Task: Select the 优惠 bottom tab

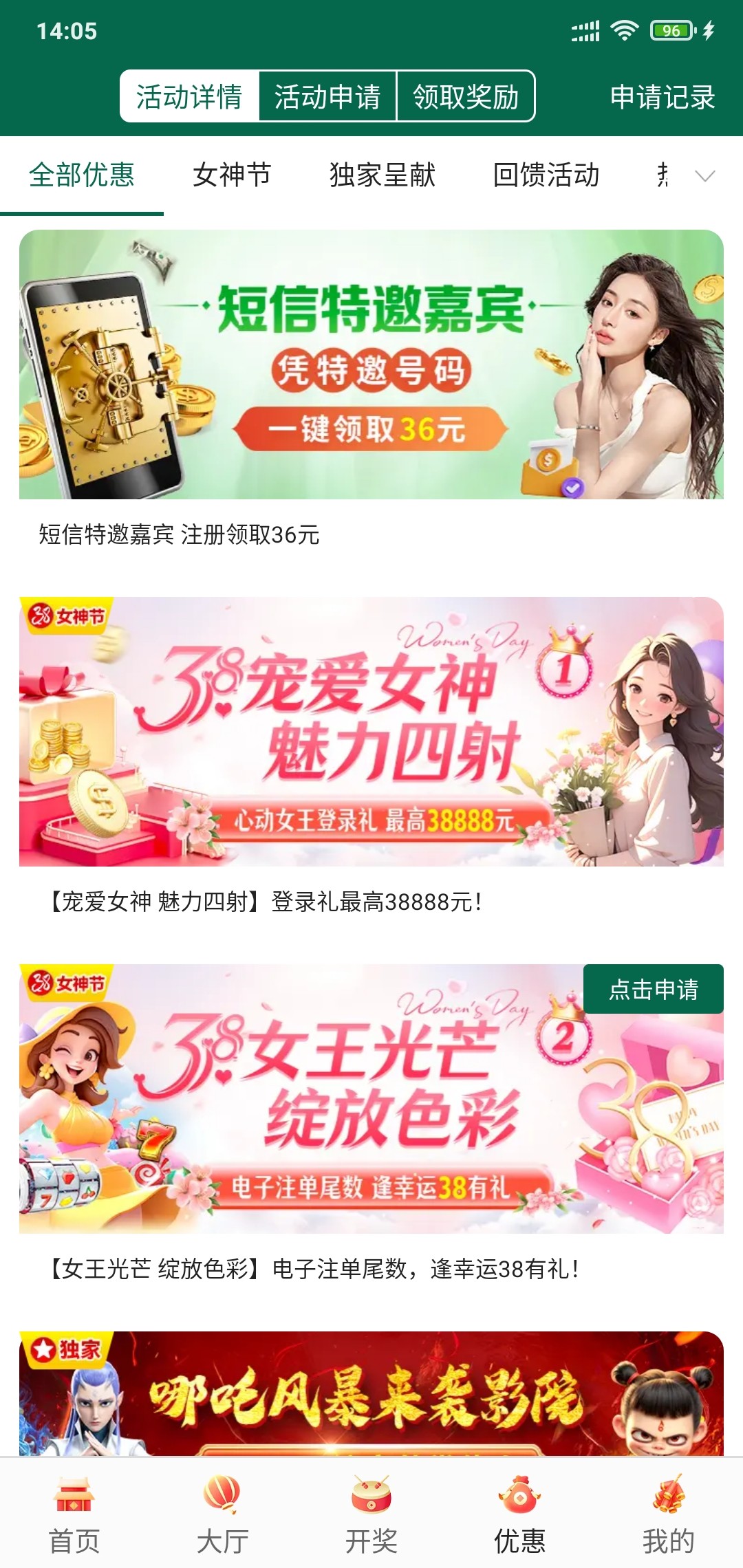Action: [520, 1513]
